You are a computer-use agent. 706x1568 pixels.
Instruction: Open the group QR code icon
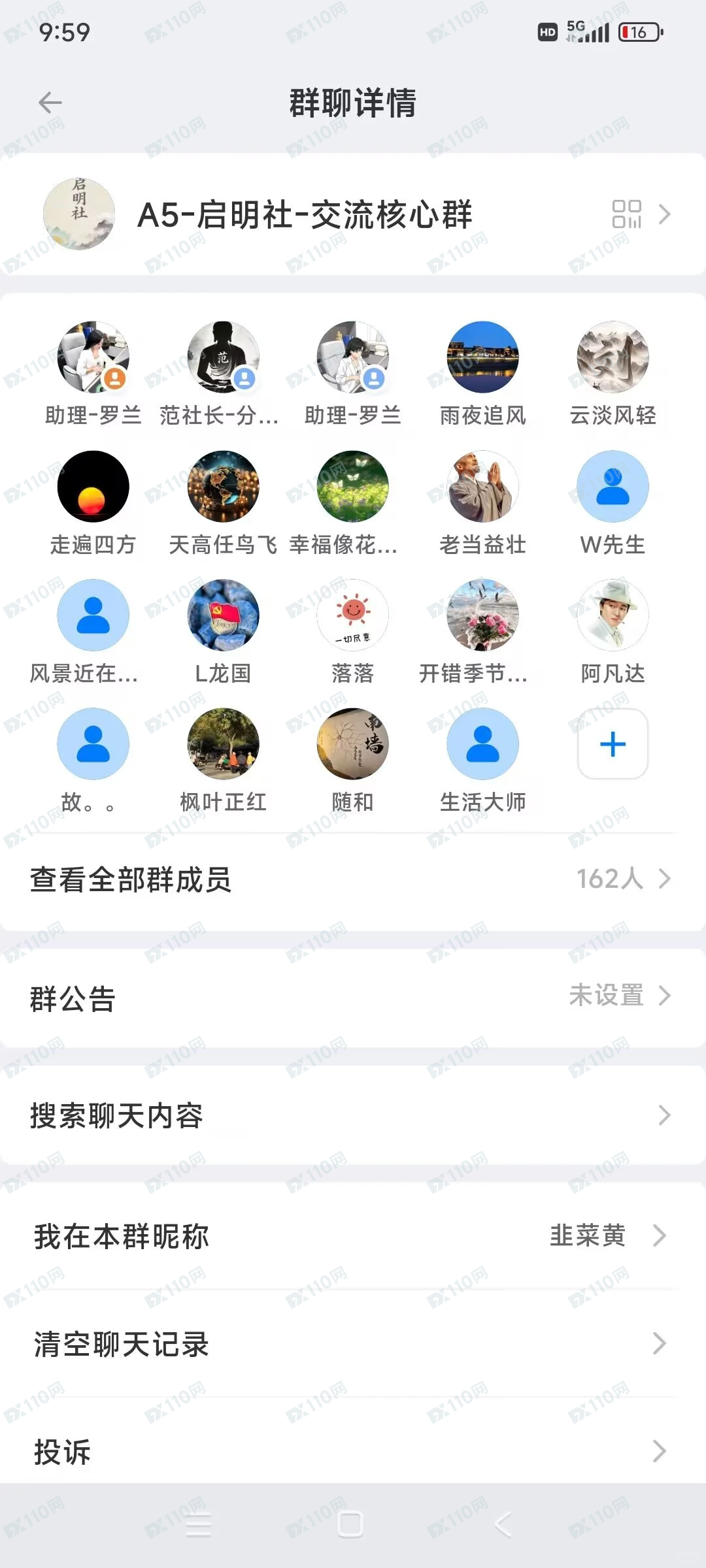(x=627, y=216)
